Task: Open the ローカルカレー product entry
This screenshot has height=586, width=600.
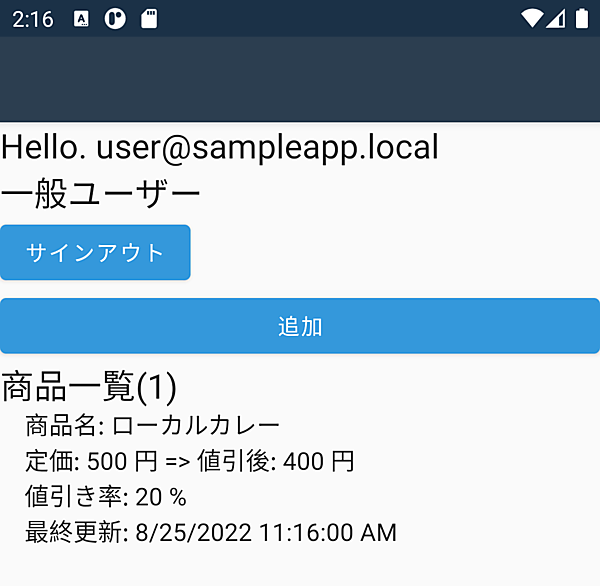Action: point(196,426)
